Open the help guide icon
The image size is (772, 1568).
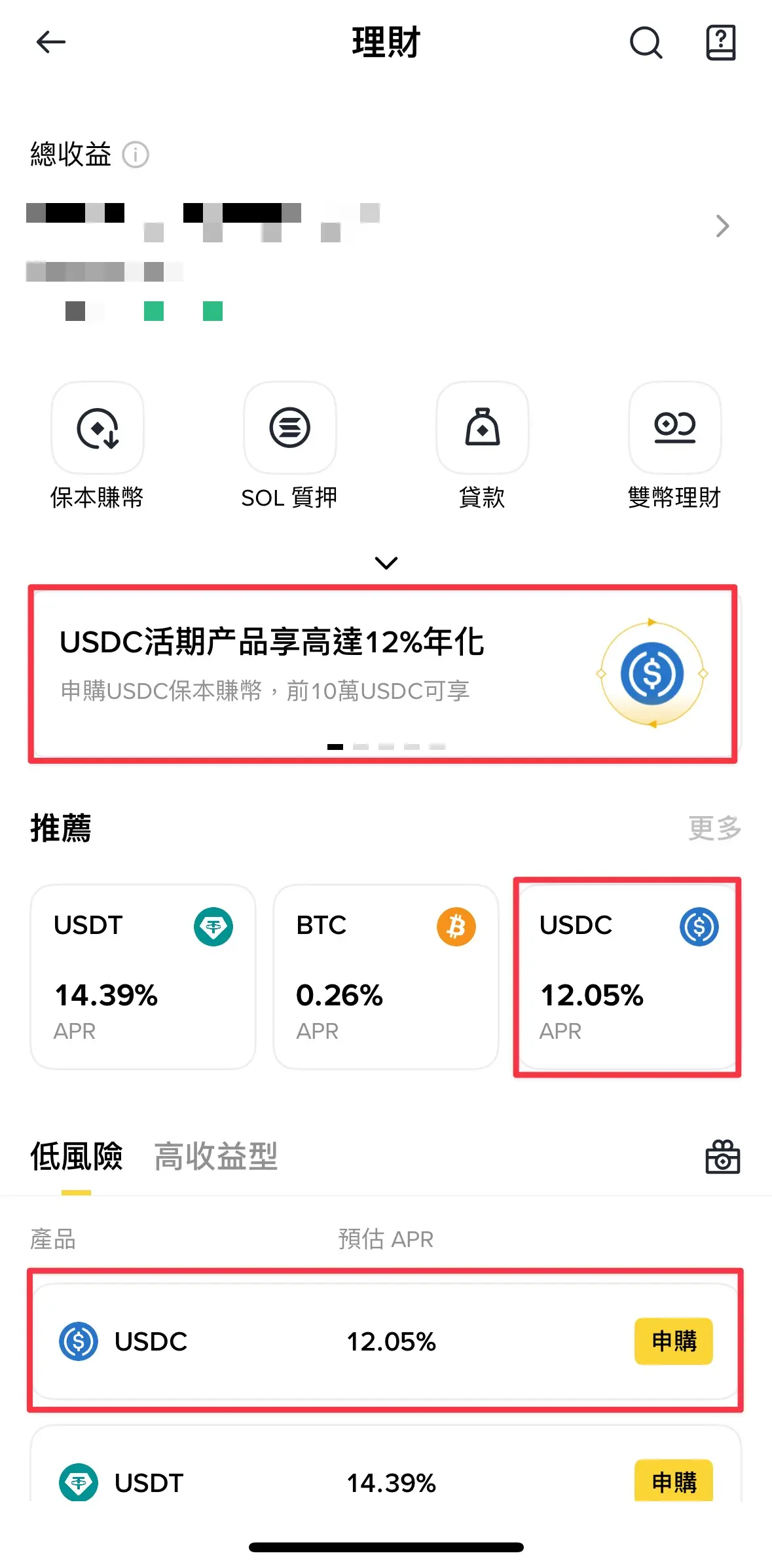[x=720, y=43]
